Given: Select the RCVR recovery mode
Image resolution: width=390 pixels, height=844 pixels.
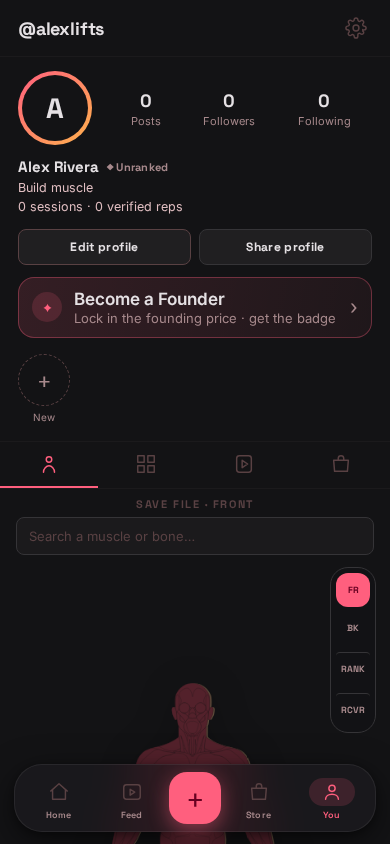Looking at the screenshot, I should [353, 710].
